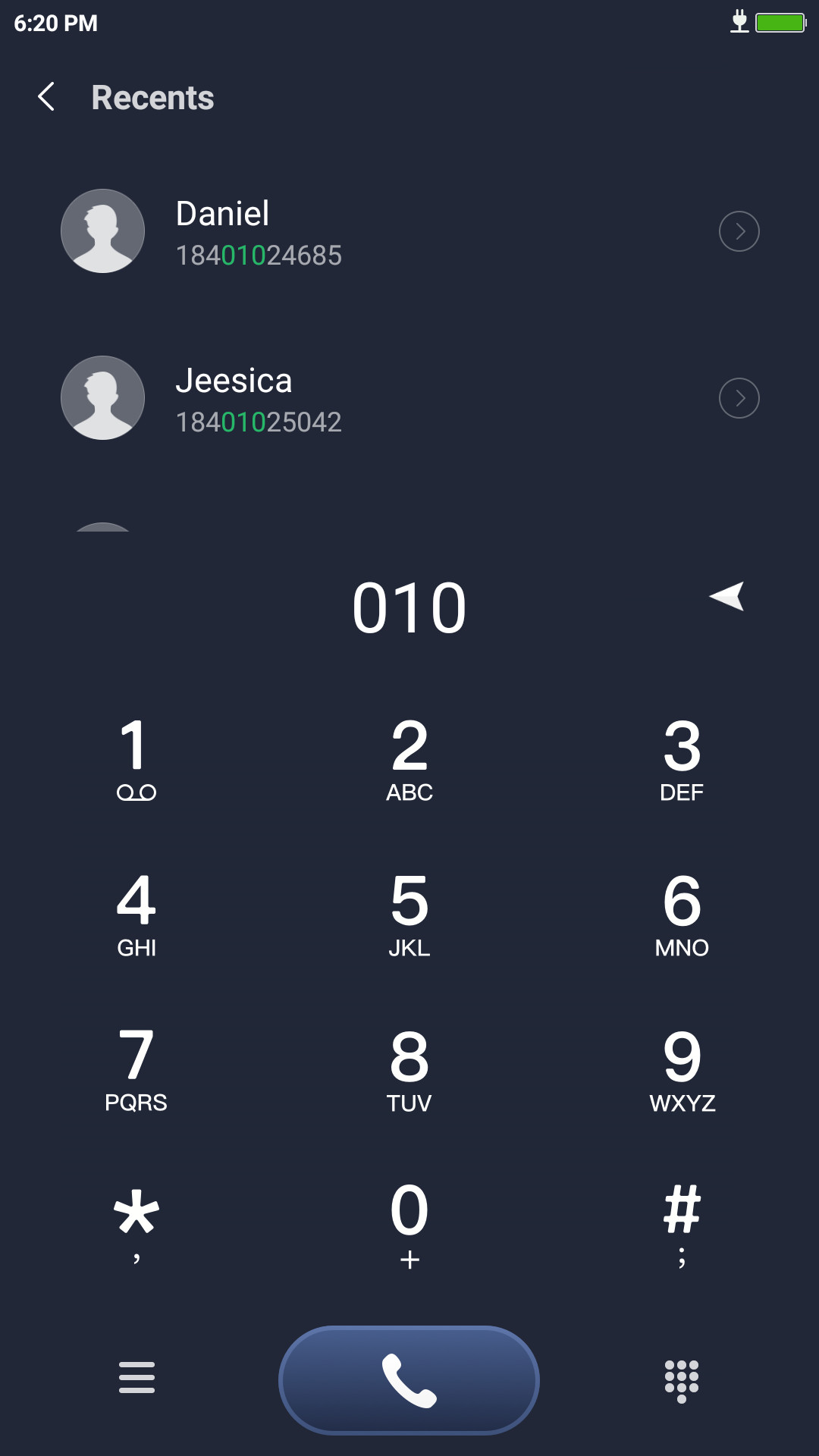Tap the 6 MNO key
This screenshot has width=819, height=1456.
coord(682,915)
